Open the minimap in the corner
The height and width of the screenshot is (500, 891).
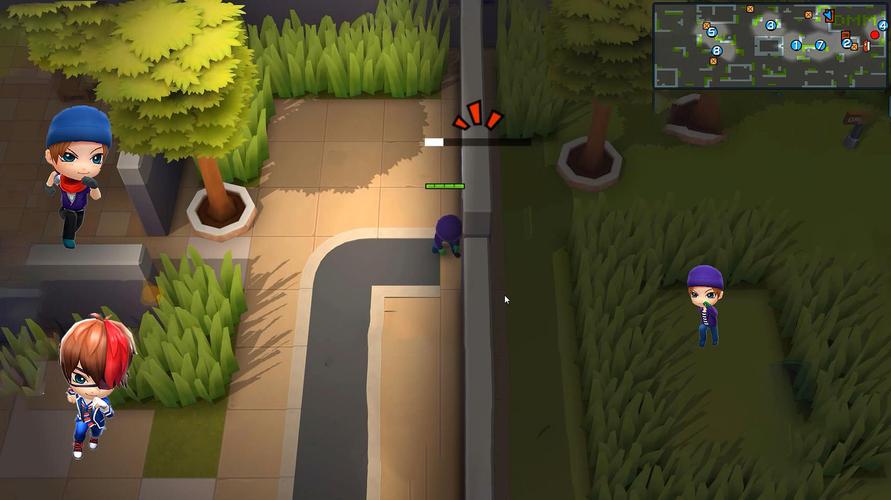[770, 45]
